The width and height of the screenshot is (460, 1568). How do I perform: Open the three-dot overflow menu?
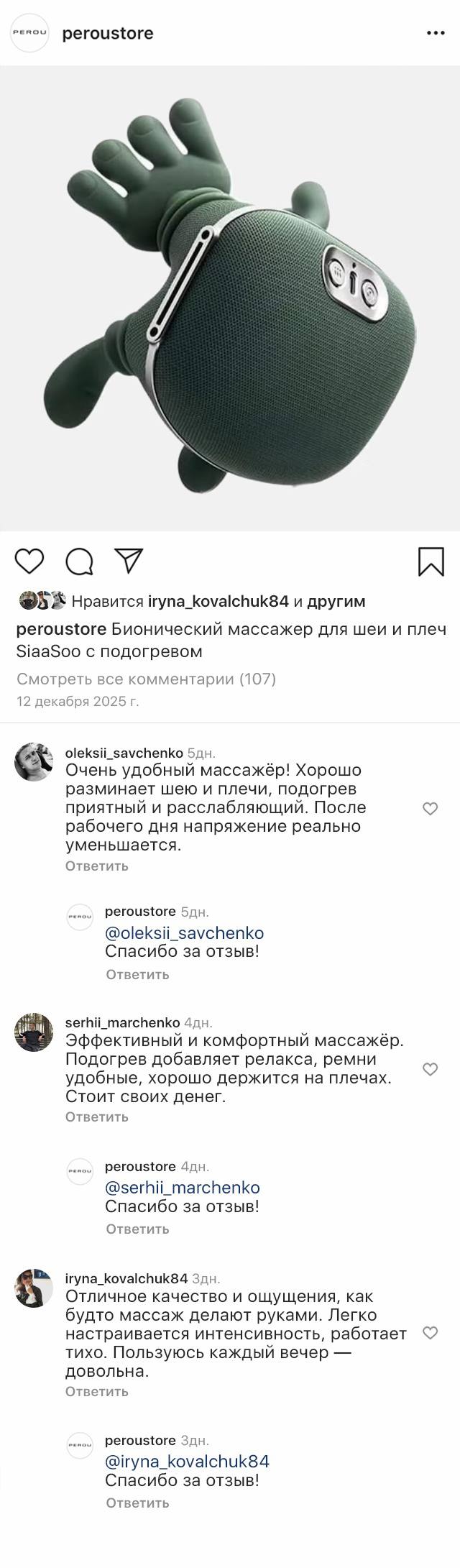[x=436, y=33]
